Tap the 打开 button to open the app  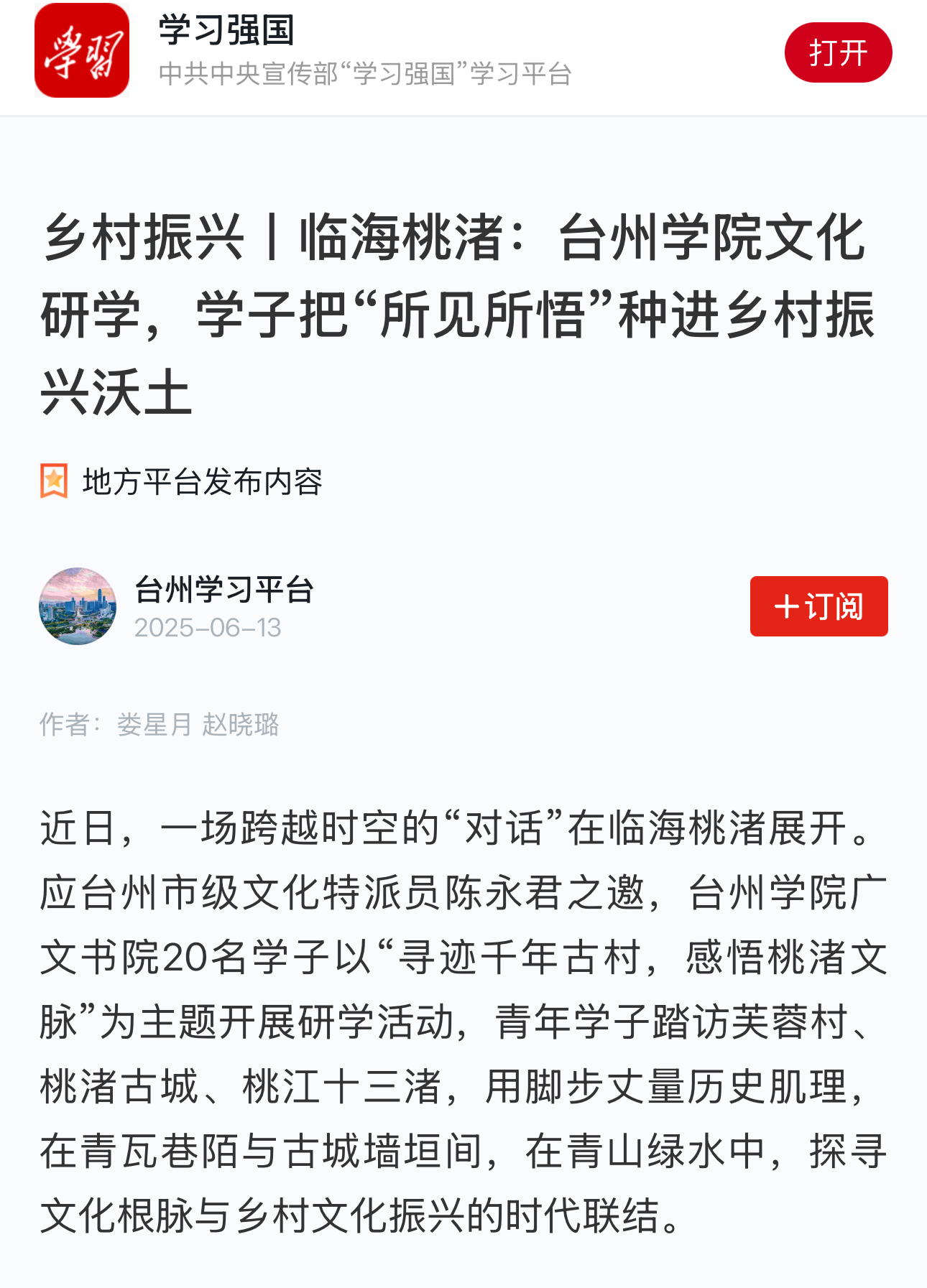pos(838,52)
